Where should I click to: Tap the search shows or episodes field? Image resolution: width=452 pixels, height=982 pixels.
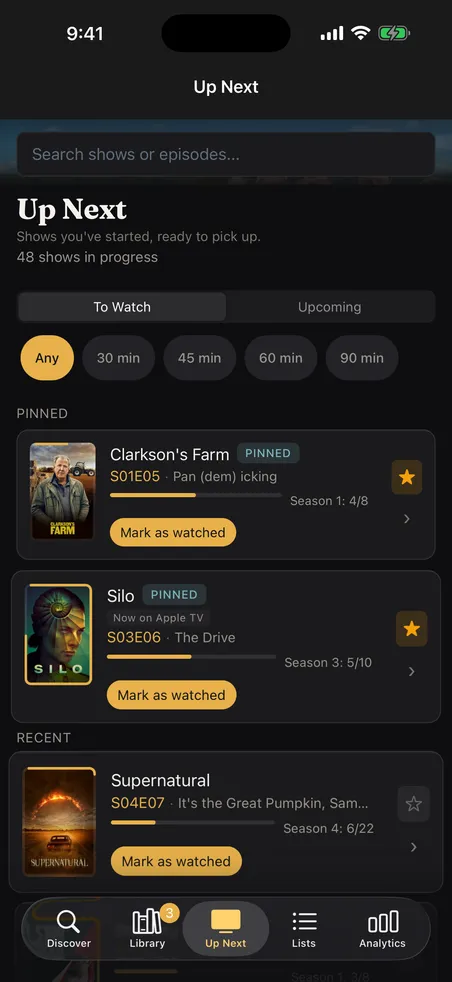pyautogui.click(x=226, y=154)
